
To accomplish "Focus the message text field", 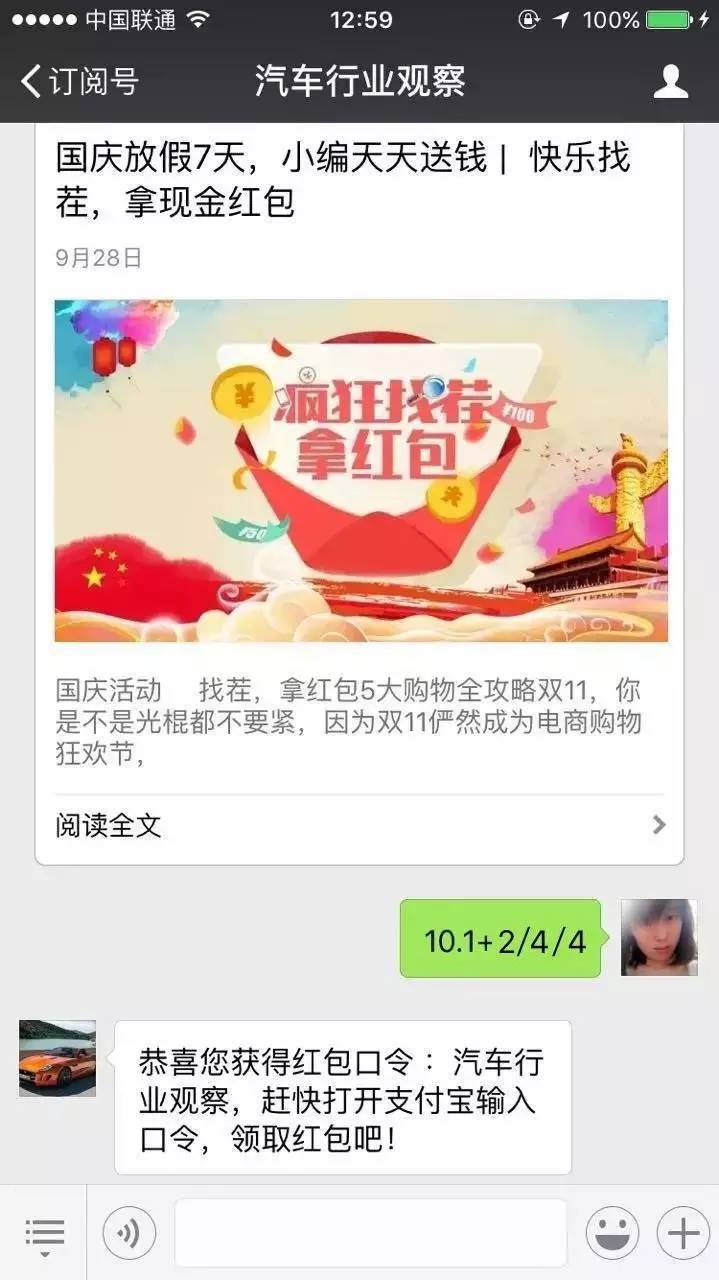I will [370, 1233].
